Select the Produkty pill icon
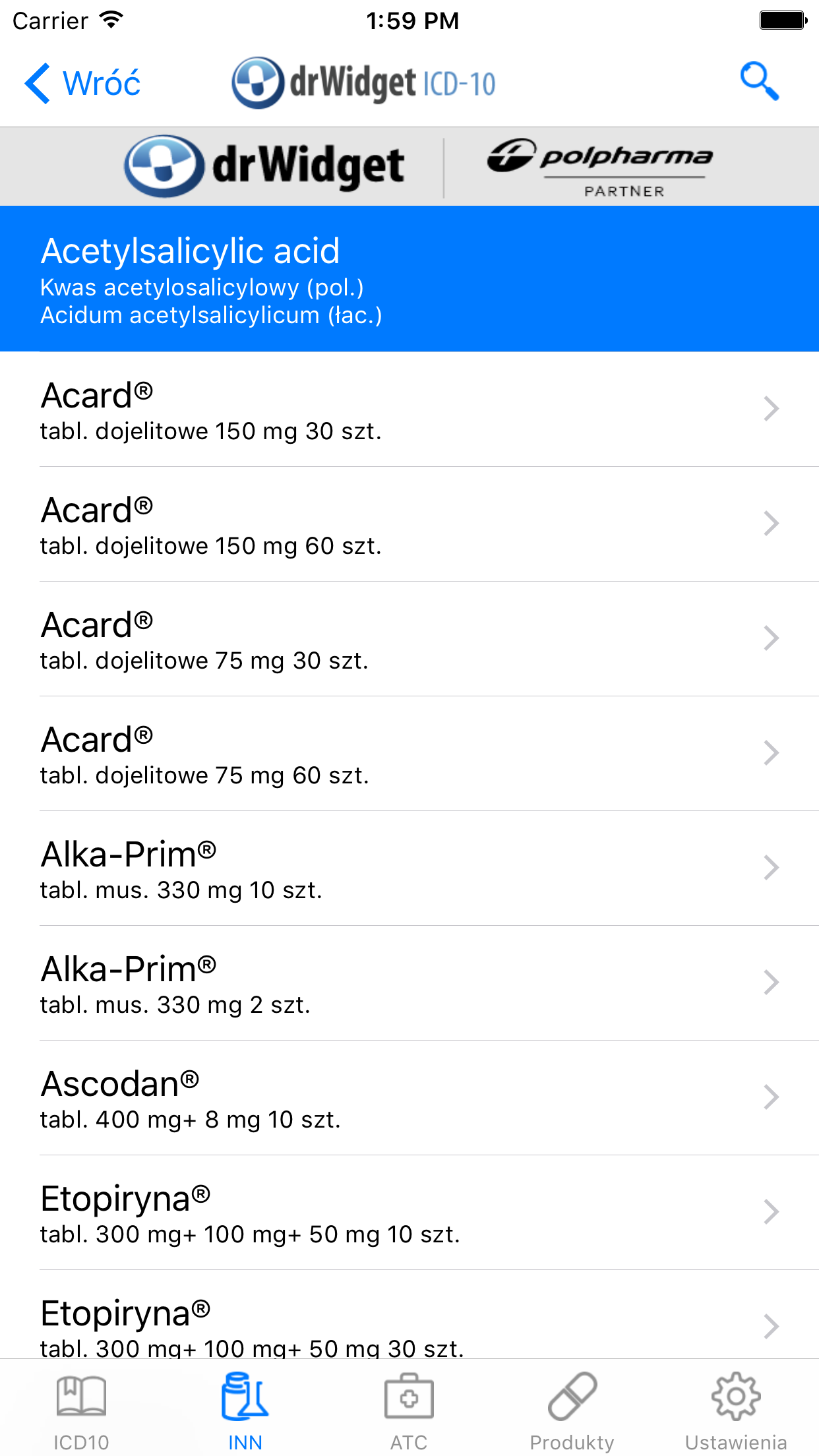819x1456 pixels. coord(572,1395)
